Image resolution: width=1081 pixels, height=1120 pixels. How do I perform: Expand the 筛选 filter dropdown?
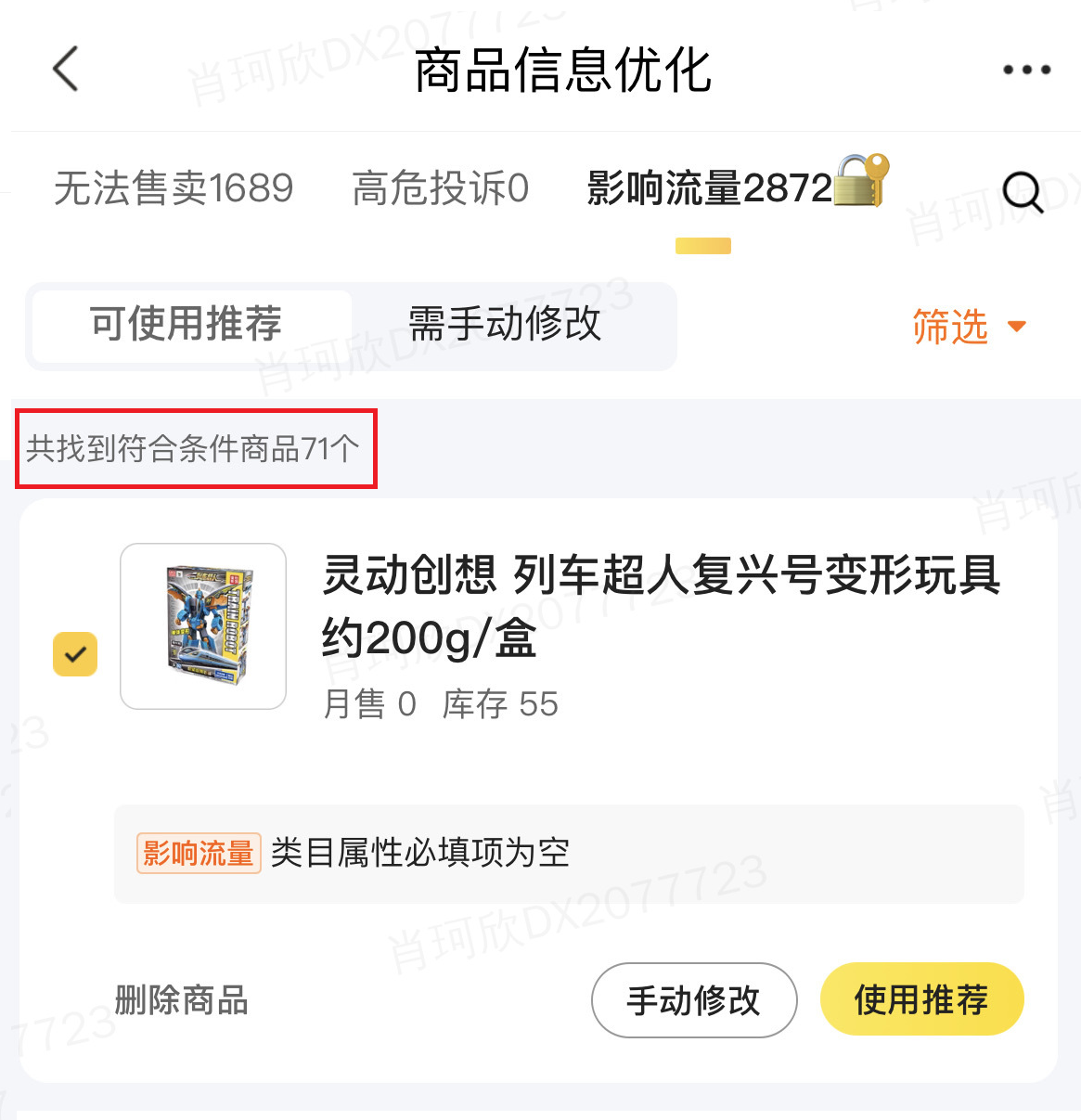click(x=968, y=327)
